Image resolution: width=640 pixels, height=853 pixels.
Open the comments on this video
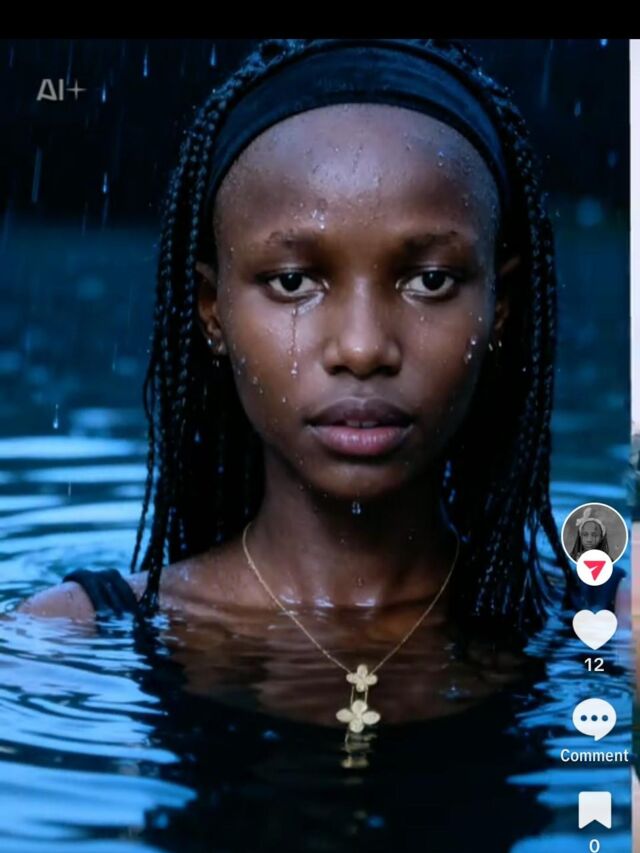click(x=594, y=719)
